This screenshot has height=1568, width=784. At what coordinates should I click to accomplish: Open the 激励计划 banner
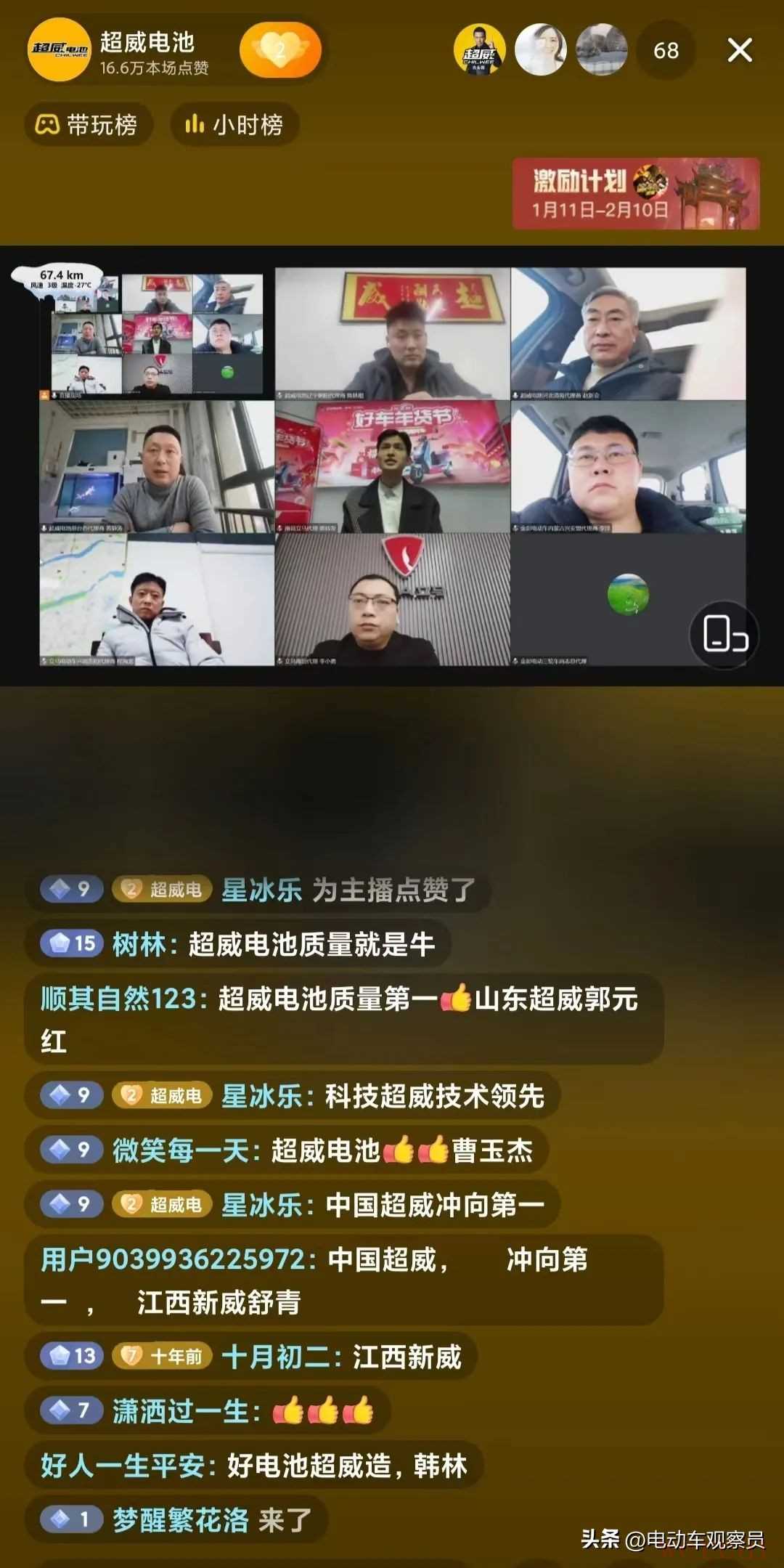point(635,194)
